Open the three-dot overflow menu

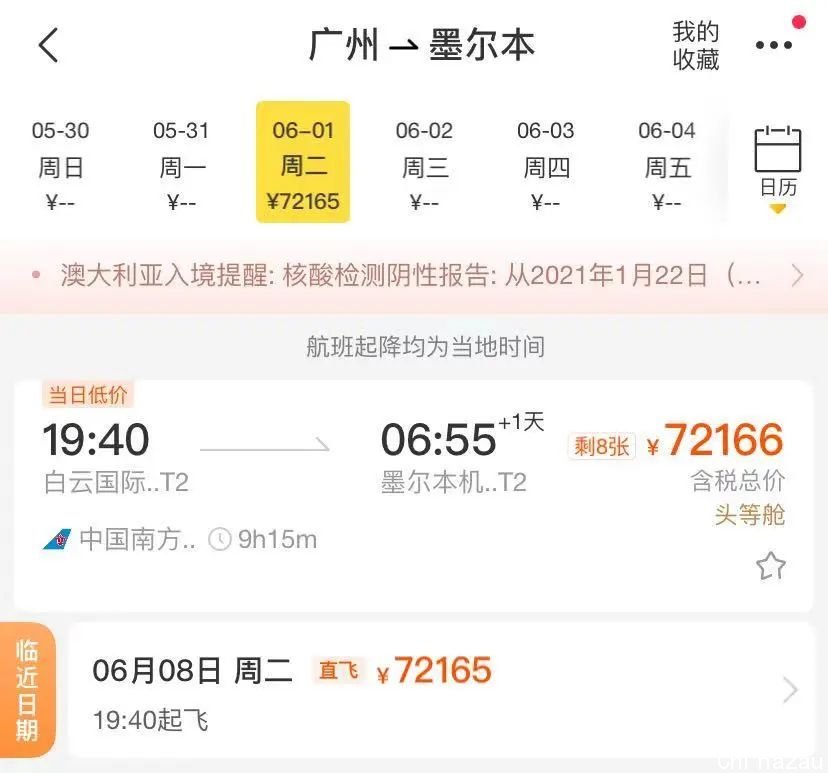774,46
